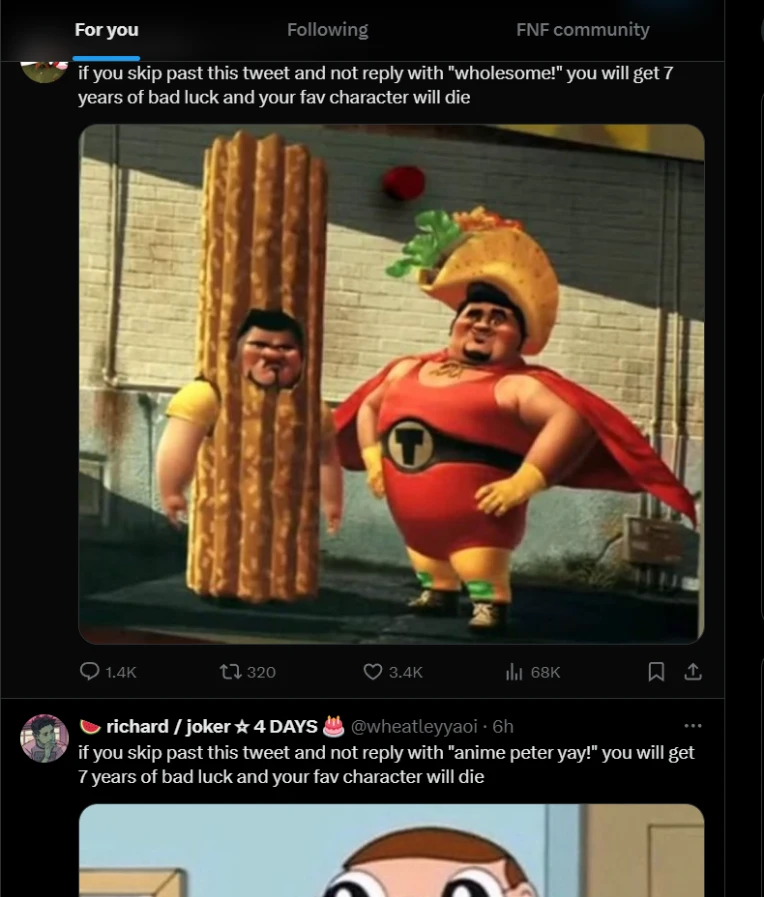The height and width of the screenshot is (897, 764).
Task: Open the FNF community tab
Action: point(582,30)
